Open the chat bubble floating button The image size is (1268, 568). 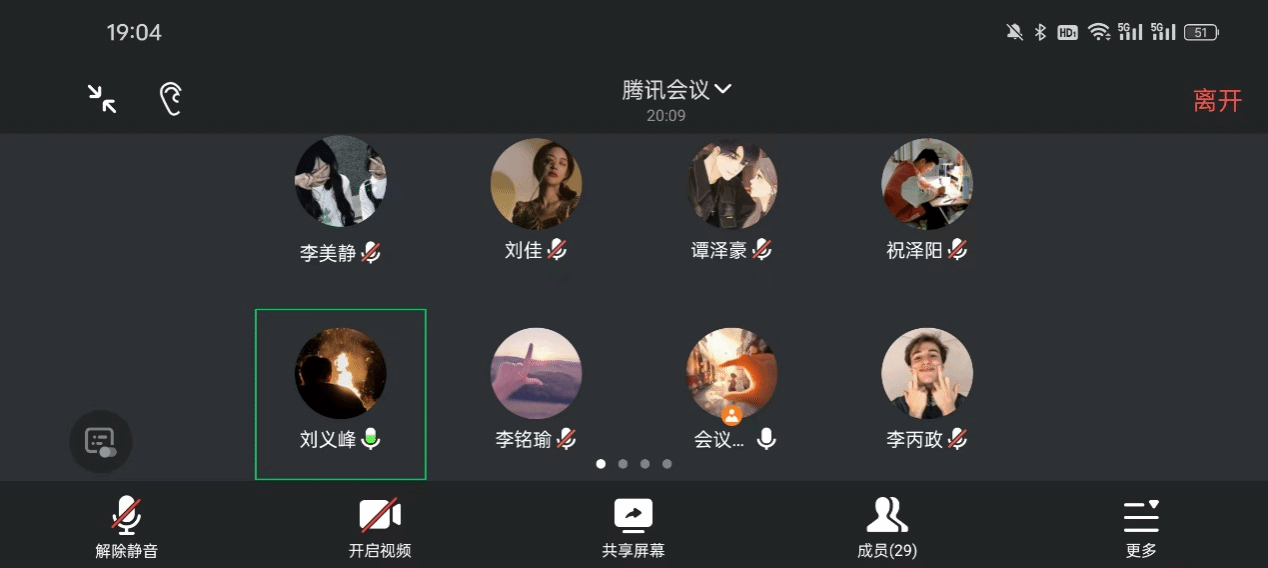[x=100, y=441]
